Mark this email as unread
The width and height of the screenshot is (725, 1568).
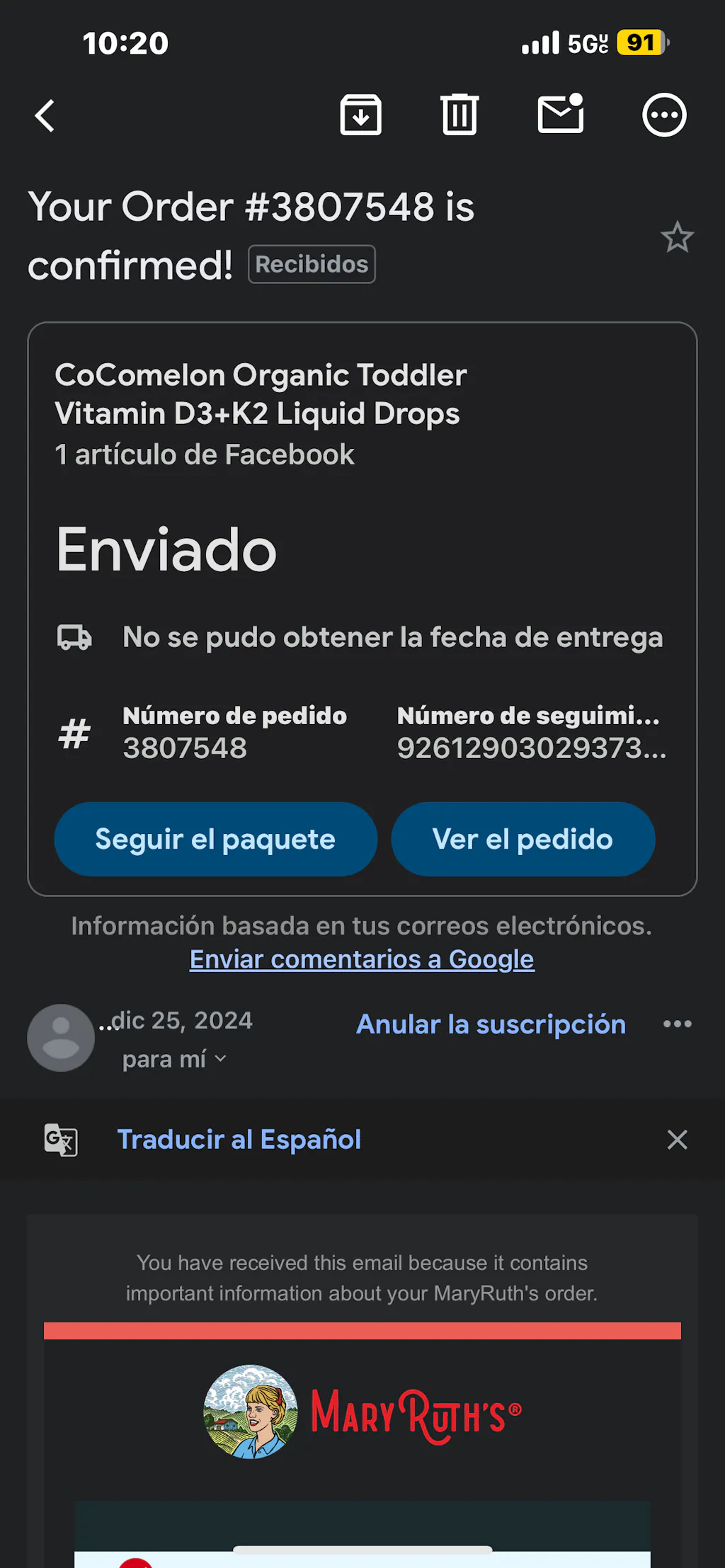(560, 114)
